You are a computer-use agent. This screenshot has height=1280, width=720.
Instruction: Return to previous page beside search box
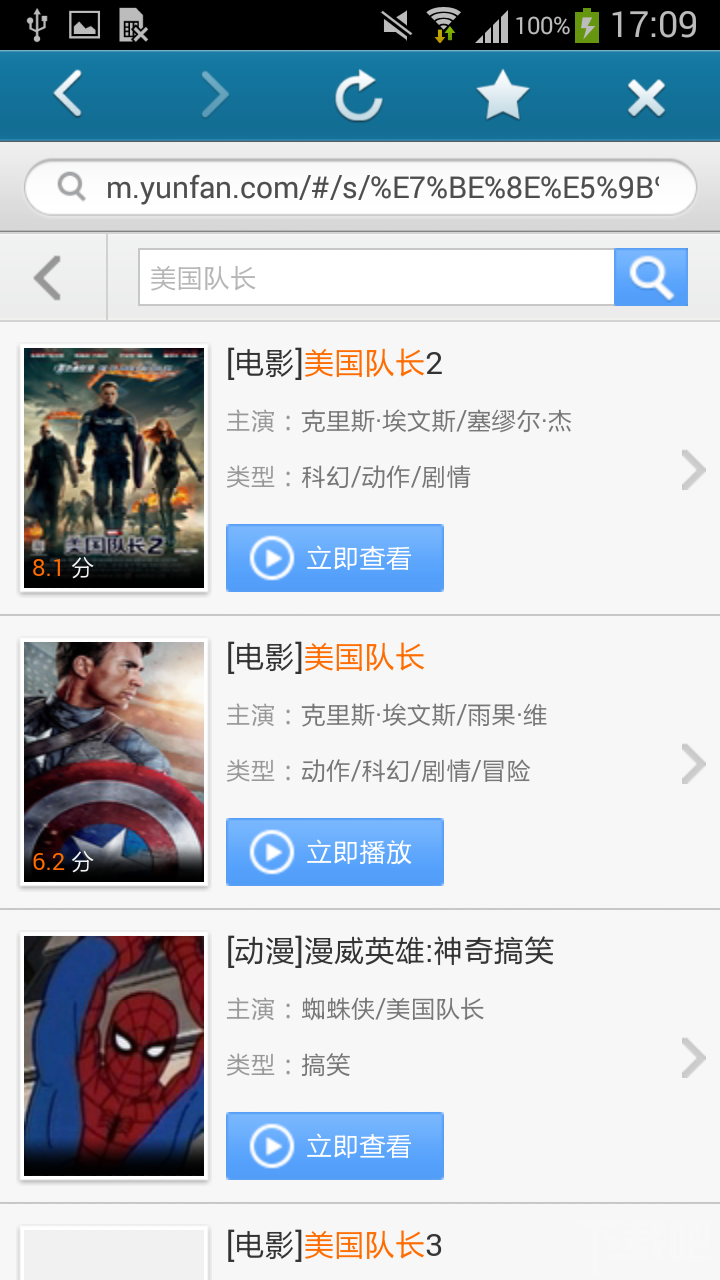click(48, 277)
